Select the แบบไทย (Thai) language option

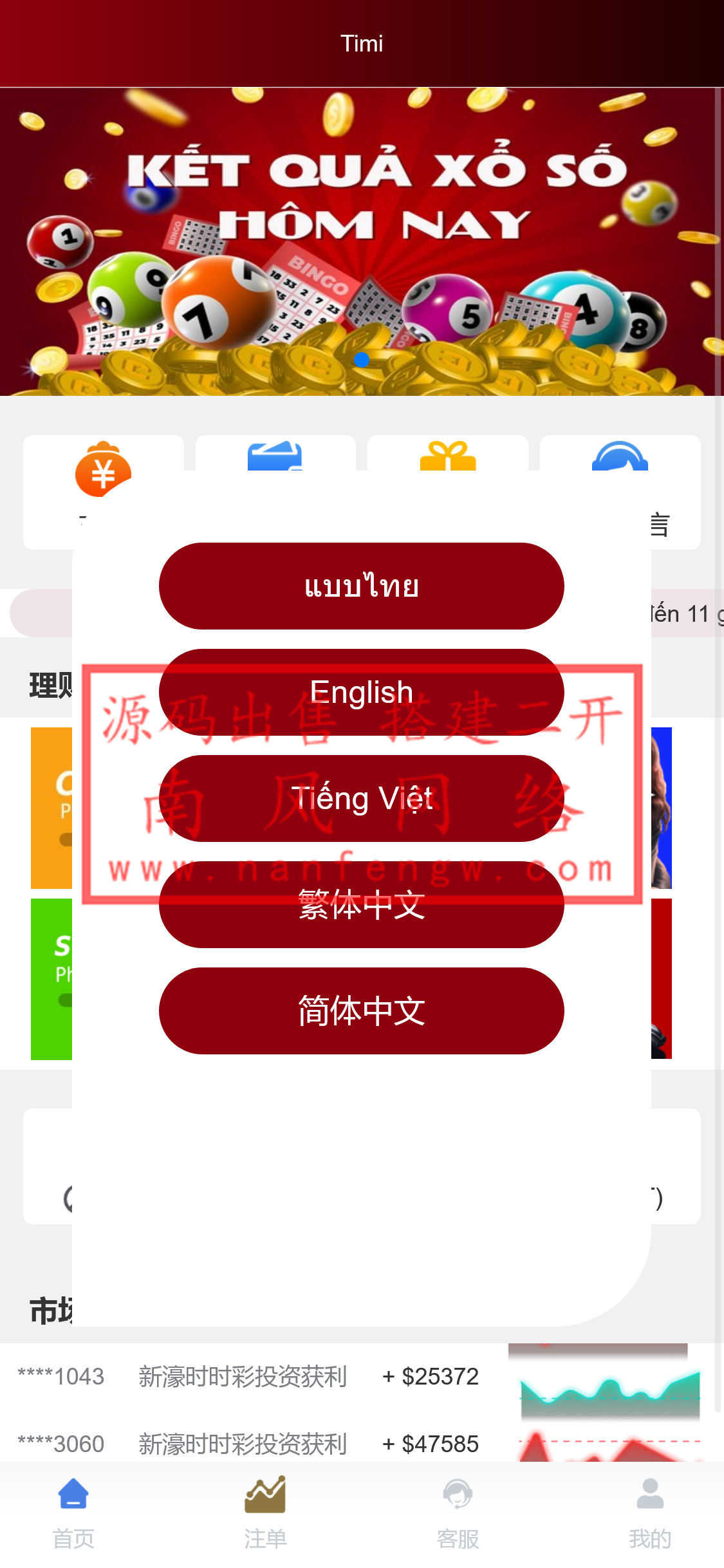[361, 586]
